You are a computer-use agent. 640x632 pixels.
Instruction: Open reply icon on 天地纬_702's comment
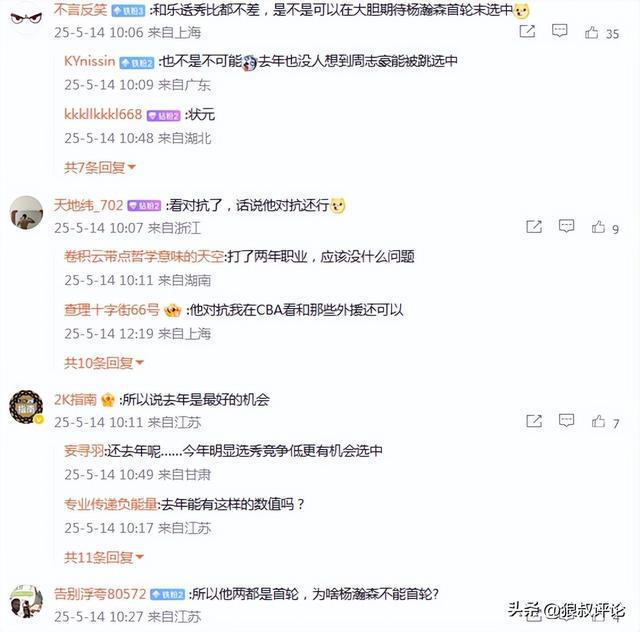tap(565, 227)
